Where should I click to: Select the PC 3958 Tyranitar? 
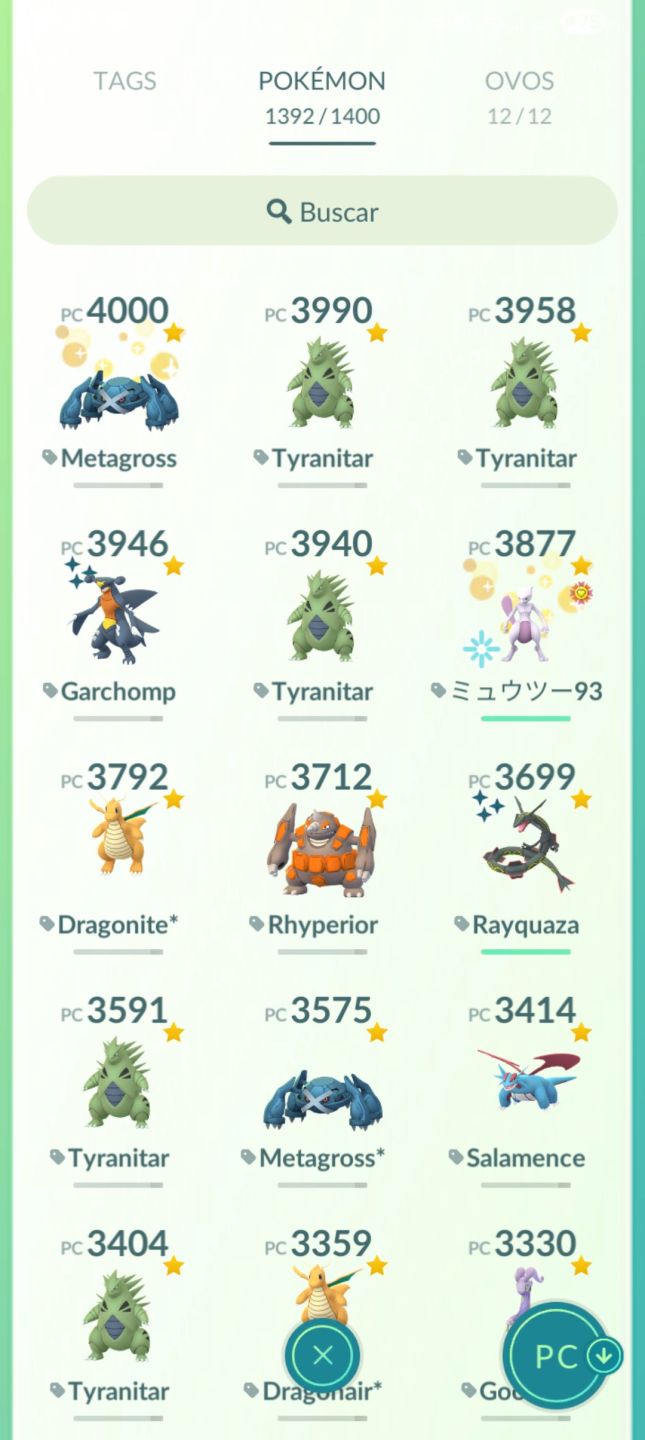pyautogui.click(x=525, y=390)
